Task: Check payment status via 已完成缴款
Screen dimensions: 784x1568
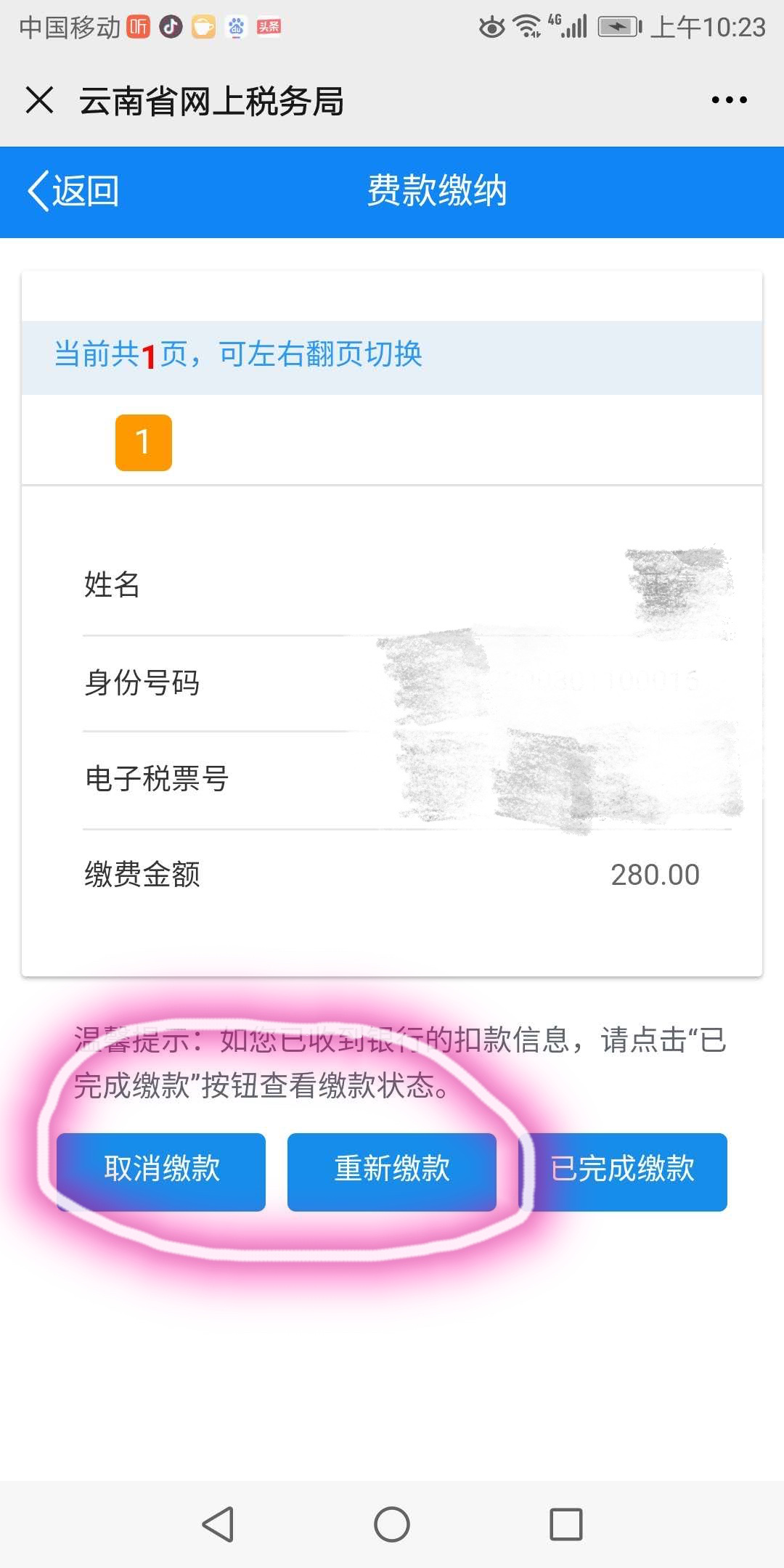Action: (x=623, y=1172)
